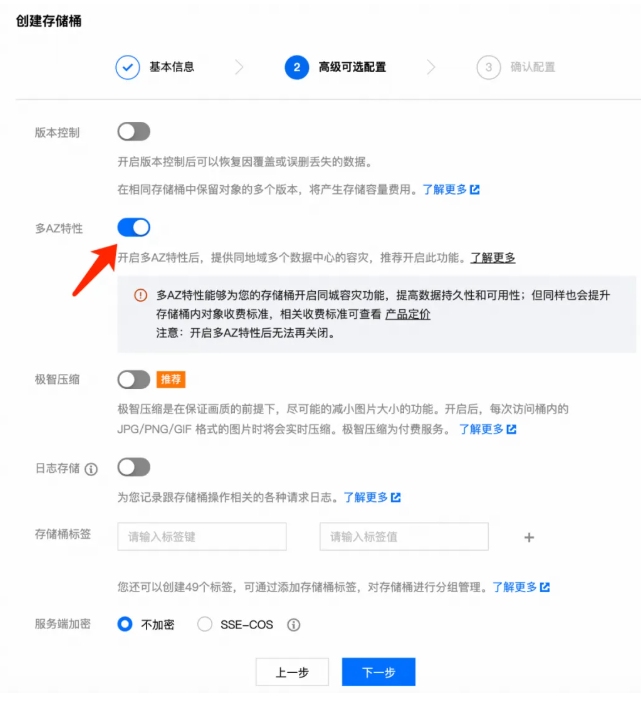Viewport: 641px width, 701px height.
Task: Tap the 请输入标签值 field
Action: (404, 537)
